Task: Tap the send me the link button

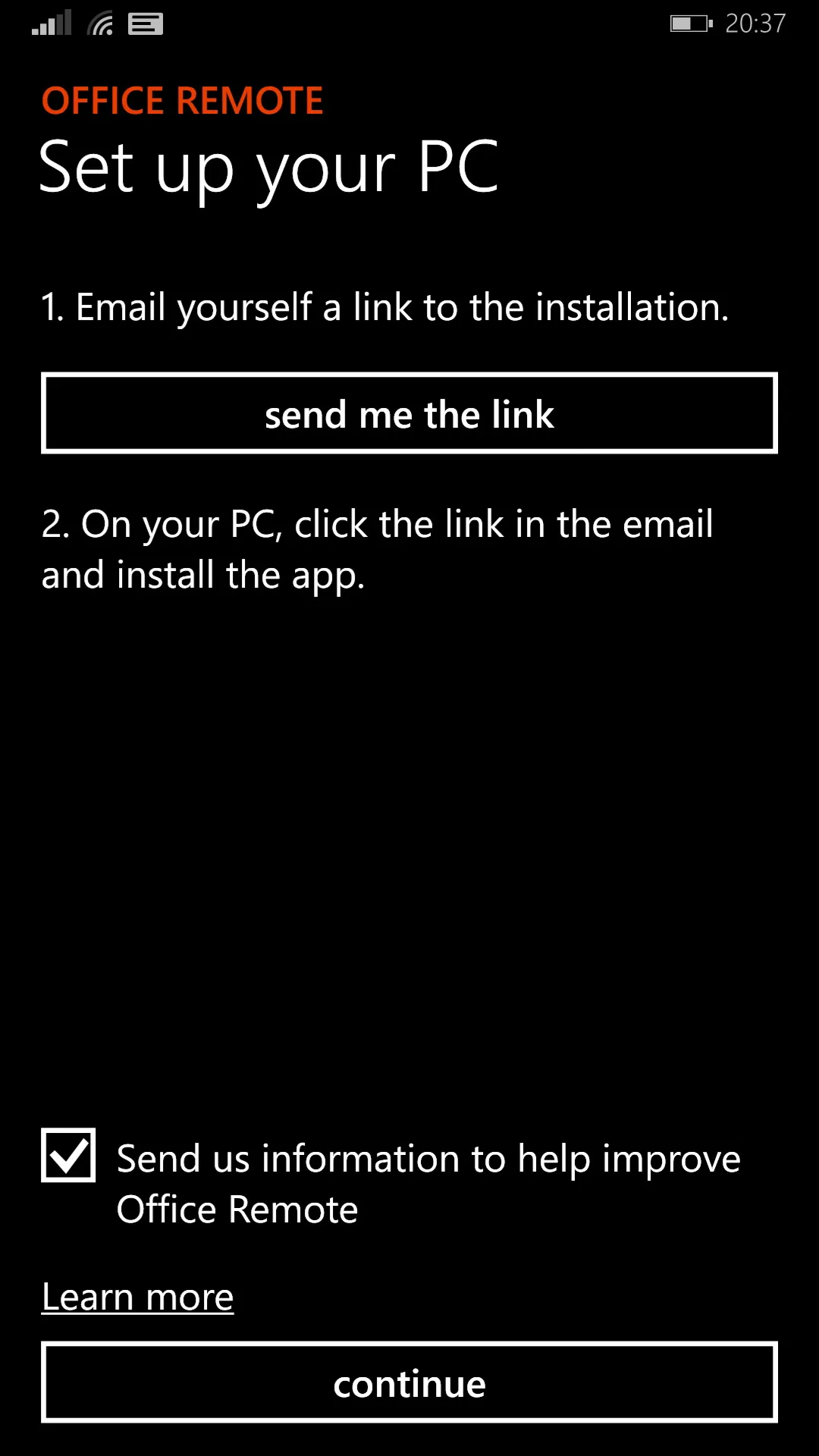Action: pyautogui.click(x=409, y=413)
